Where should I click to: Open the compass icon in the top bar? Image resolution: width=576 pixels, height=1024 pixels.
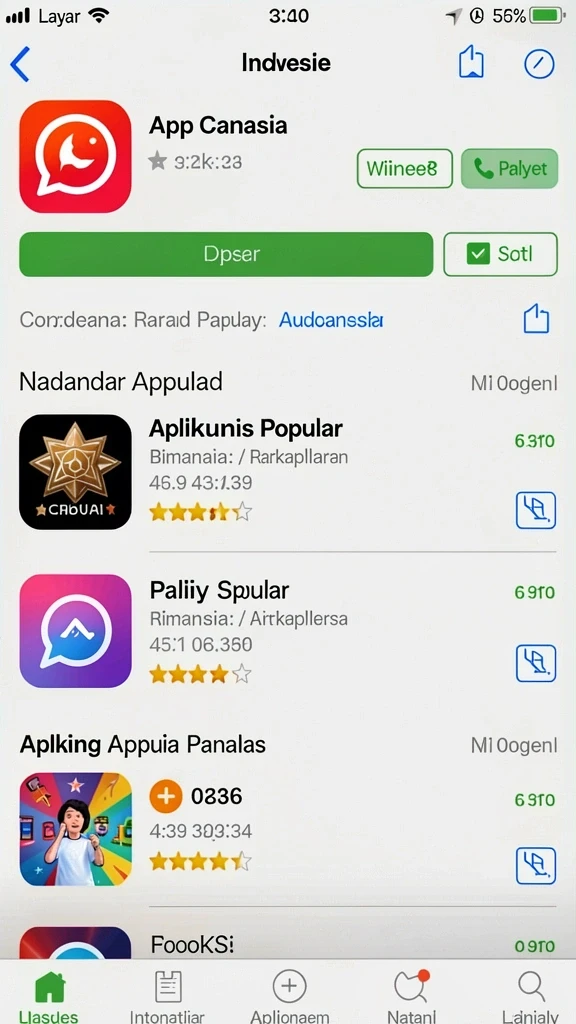539,64
